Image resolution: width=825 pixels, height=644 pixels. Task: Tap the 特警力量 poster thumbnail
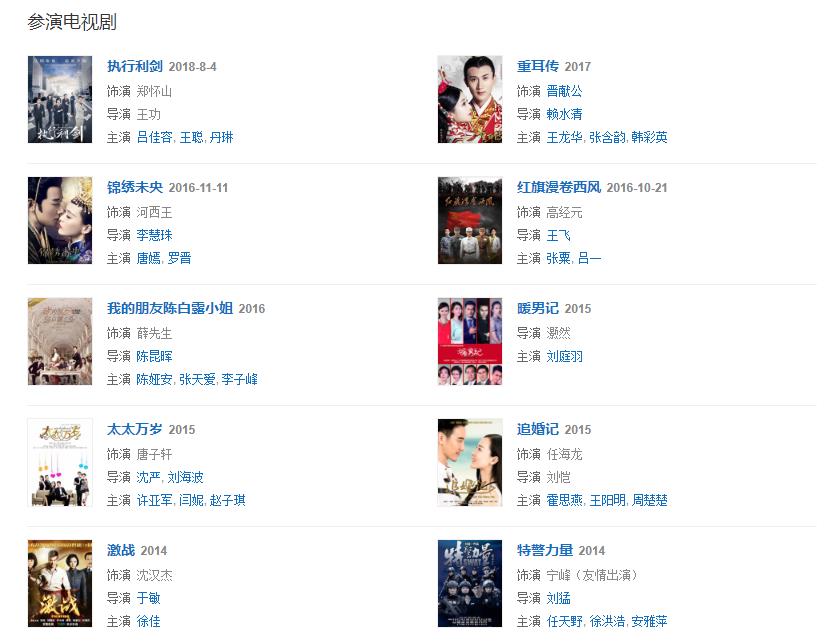470,584
